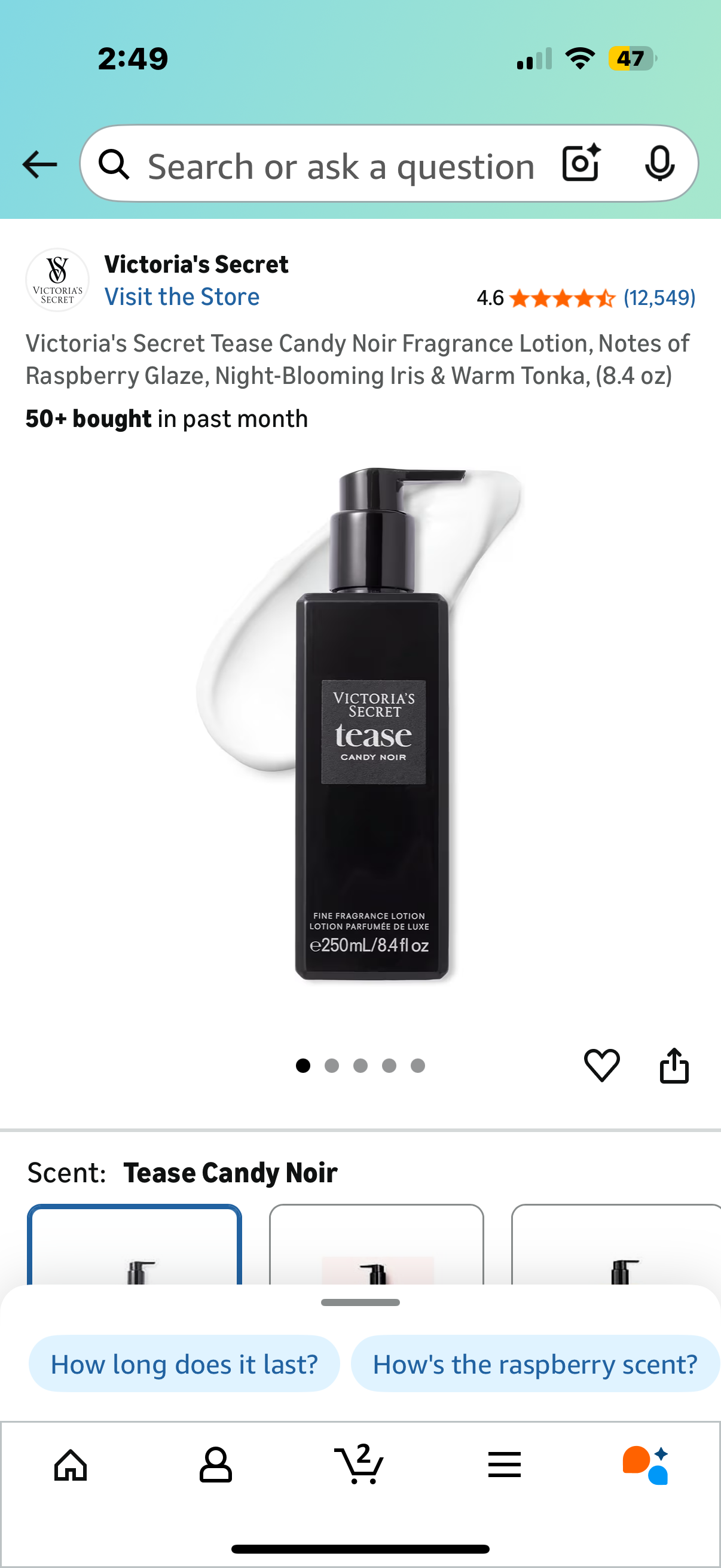Open the cart with 2 items
Image resolution: width=721 pixels, height=1568 pixels.
(359, 1465)
